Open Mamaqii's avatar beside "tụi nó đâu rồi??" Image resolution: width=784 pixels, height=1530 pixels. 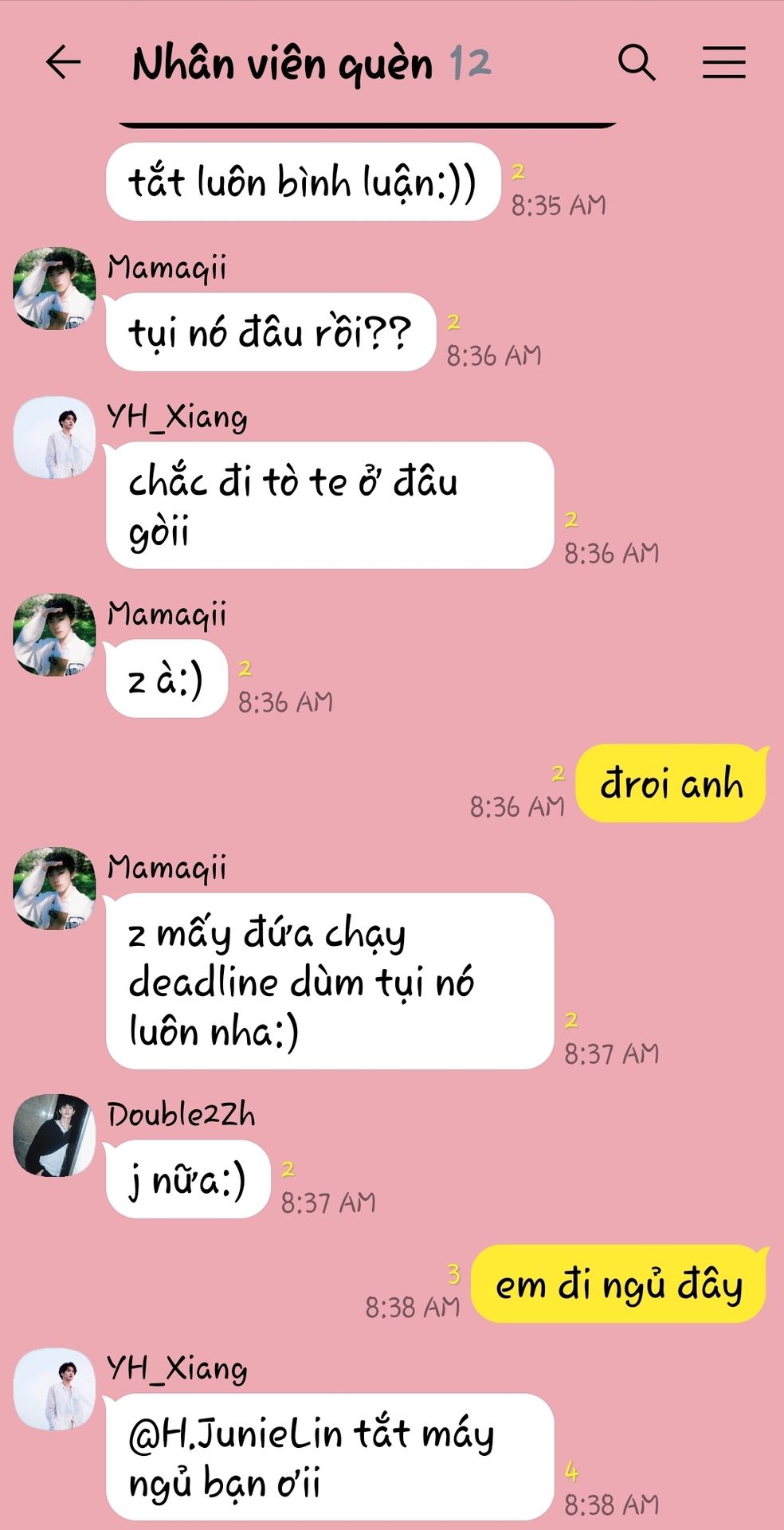tap(54, 288)
